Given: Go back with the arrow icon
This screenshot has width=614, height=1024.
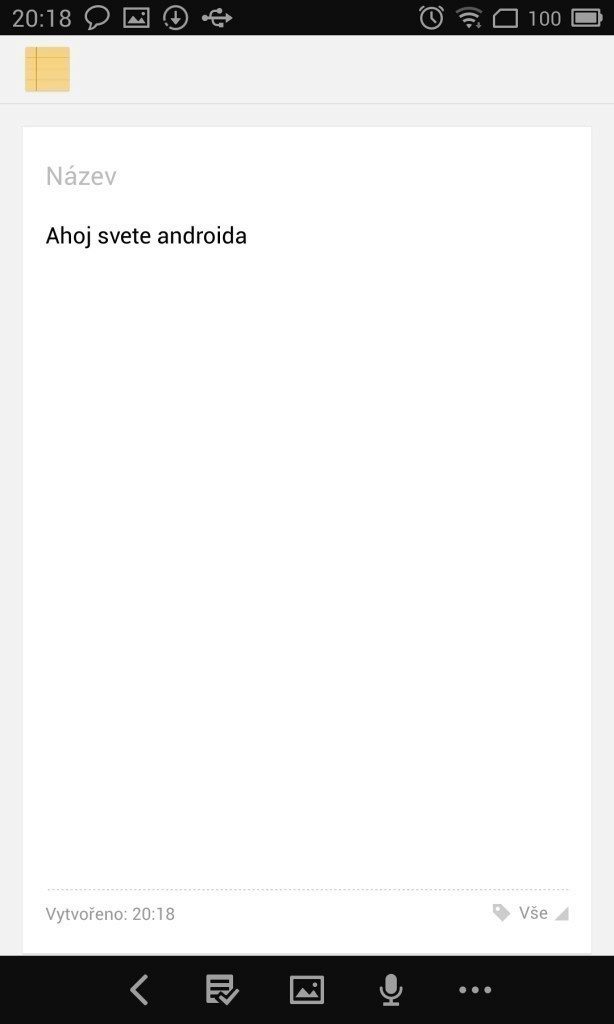Looking at the screenshot, I should 139,990.
